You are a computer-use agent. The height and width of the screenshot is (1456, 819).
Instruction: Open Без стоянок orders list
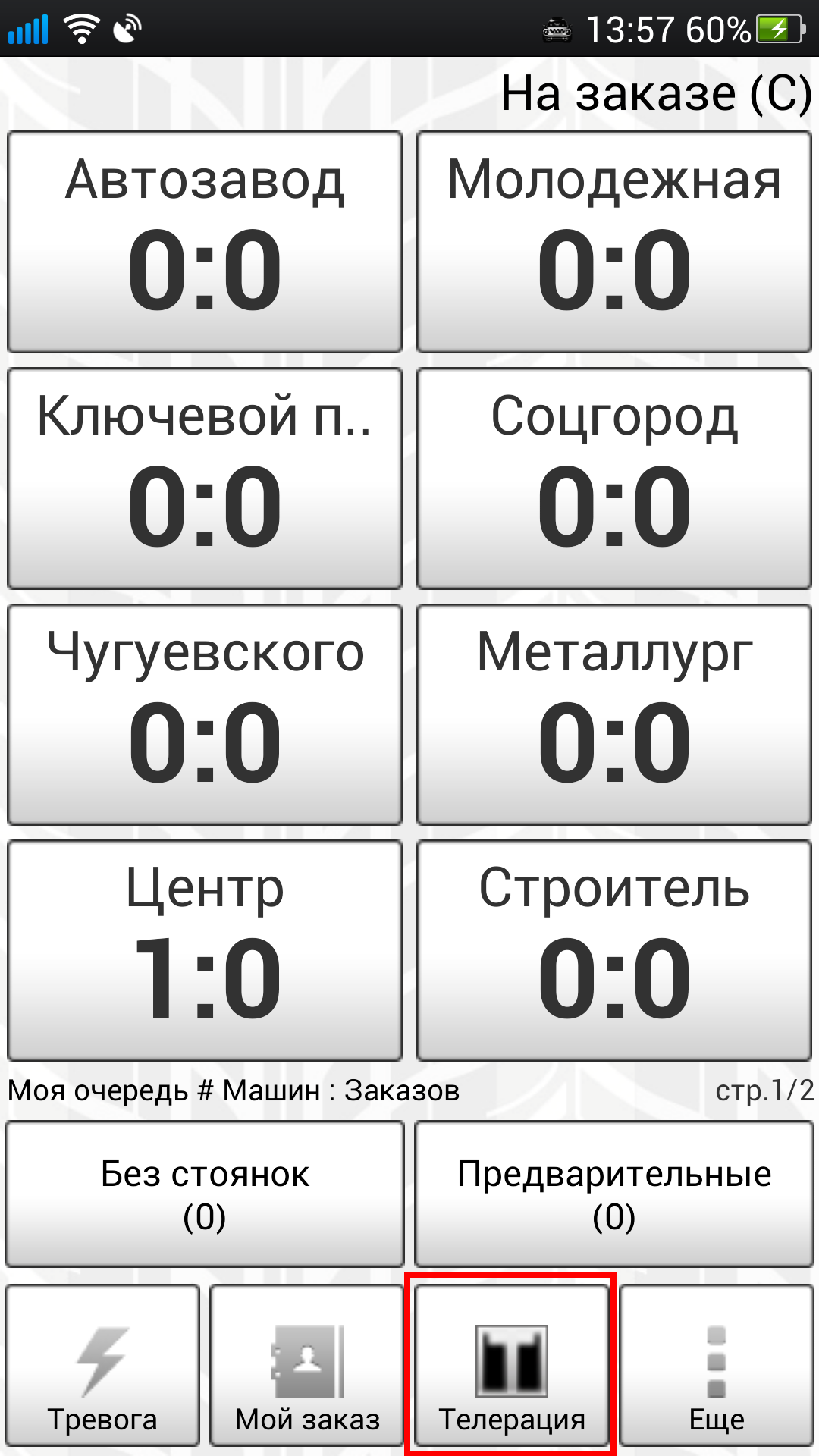[x=205, y=1194]
